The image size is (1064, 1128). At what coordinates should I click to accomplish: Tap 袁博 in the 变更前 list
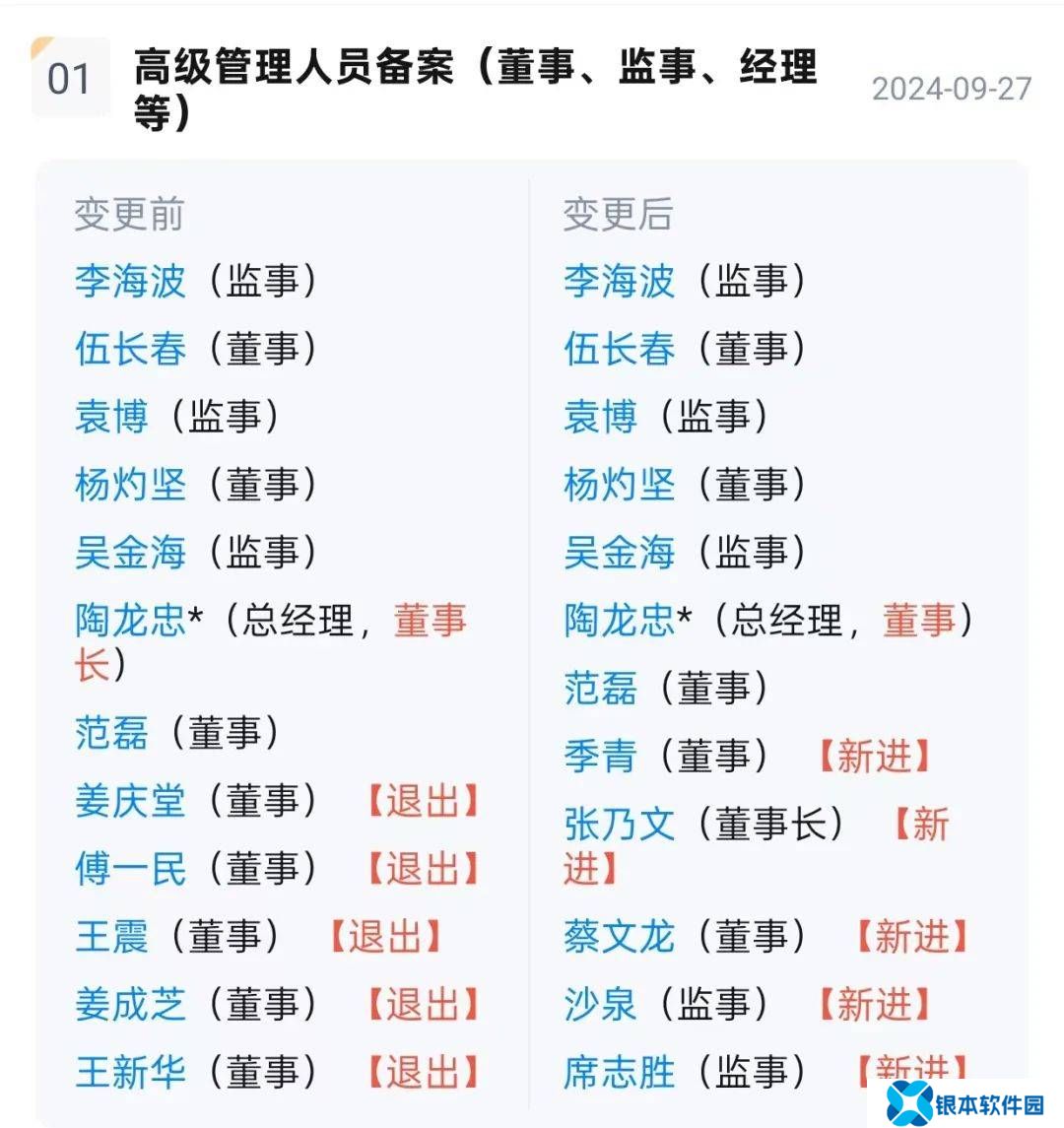(x=111, y=416)
